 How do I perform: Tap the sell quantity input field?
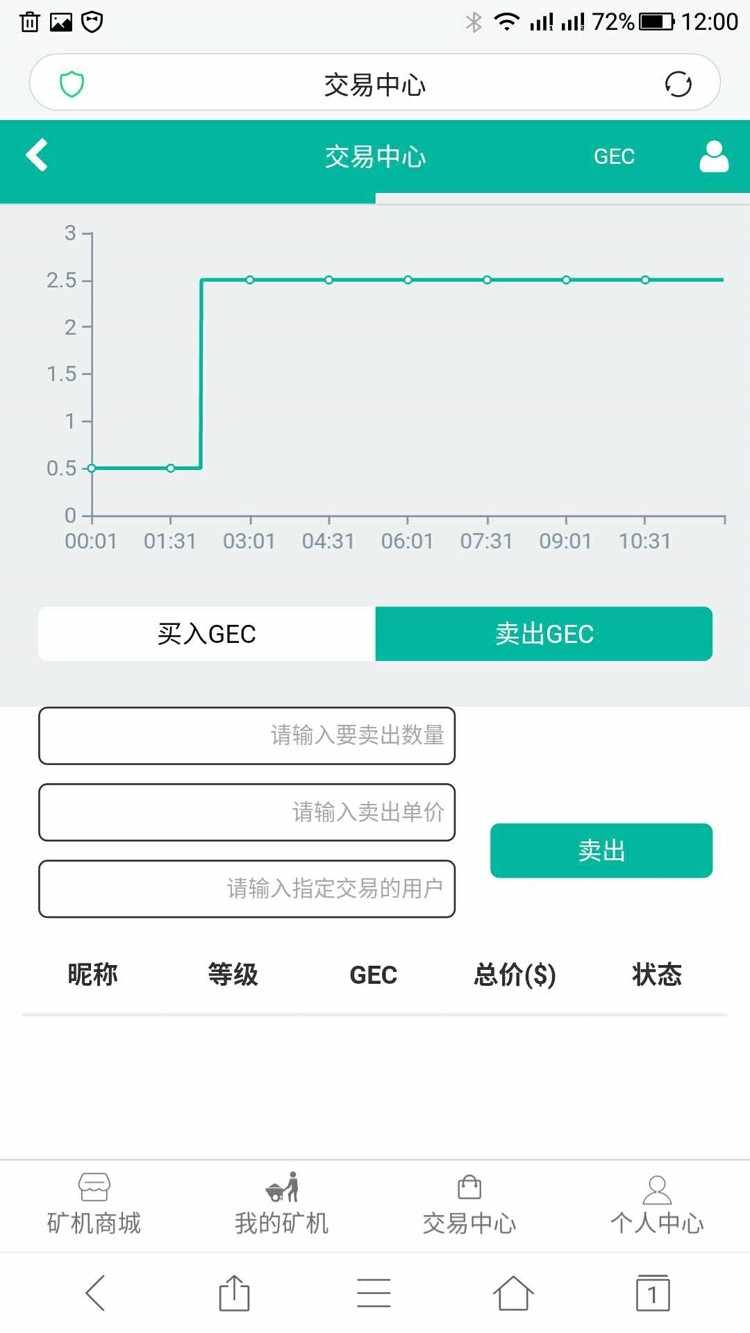[x=247, y=735]
